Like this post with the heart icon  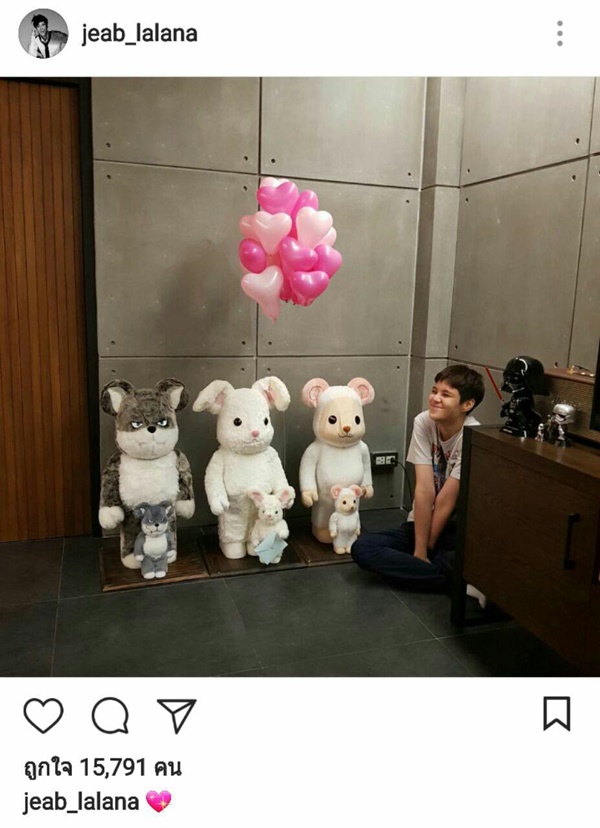[43, 715]
